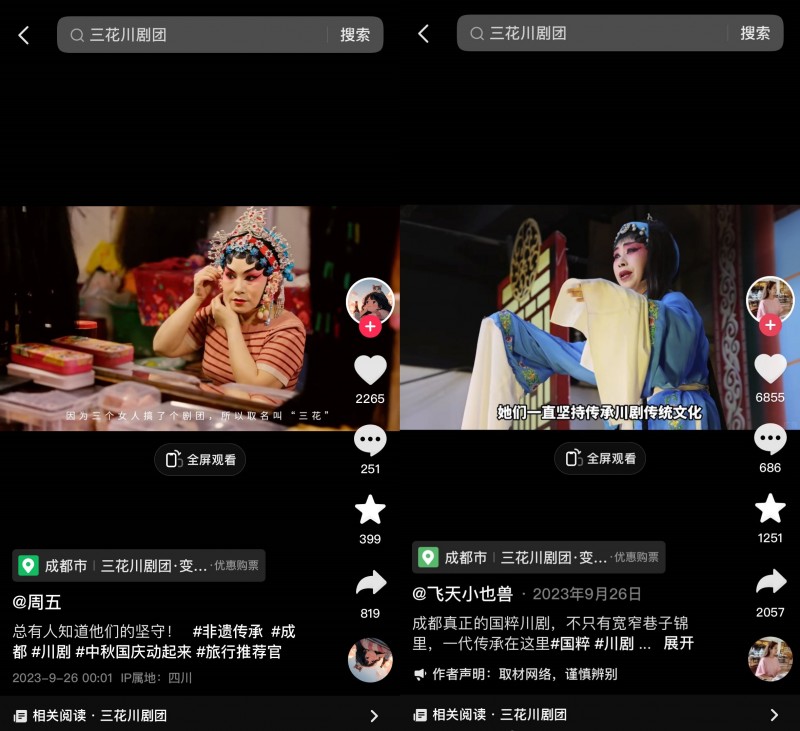Open comments on 周五's video

370,440
